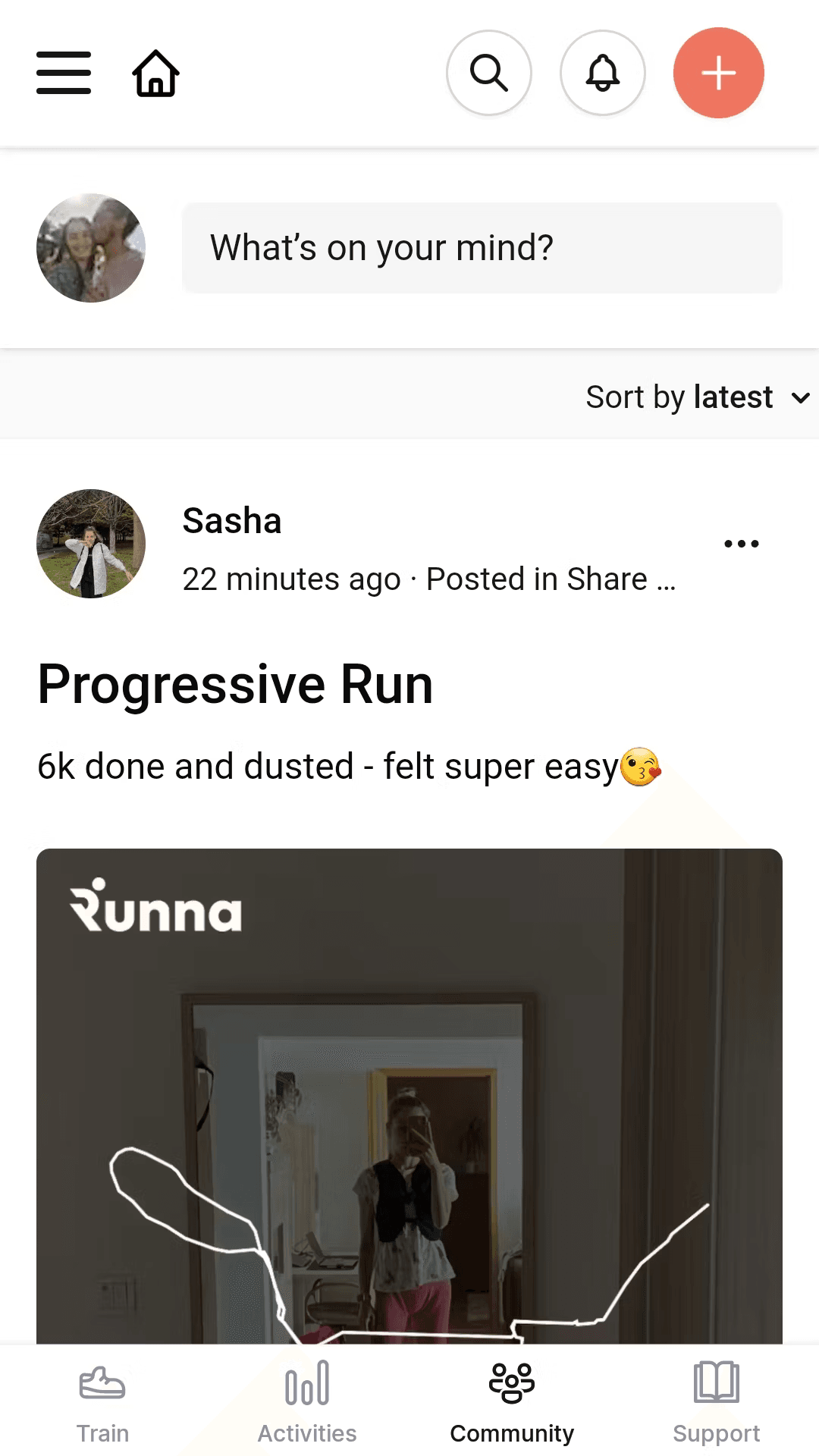
Task: Open the notifications bell
Action: click(x=603, y=73)
